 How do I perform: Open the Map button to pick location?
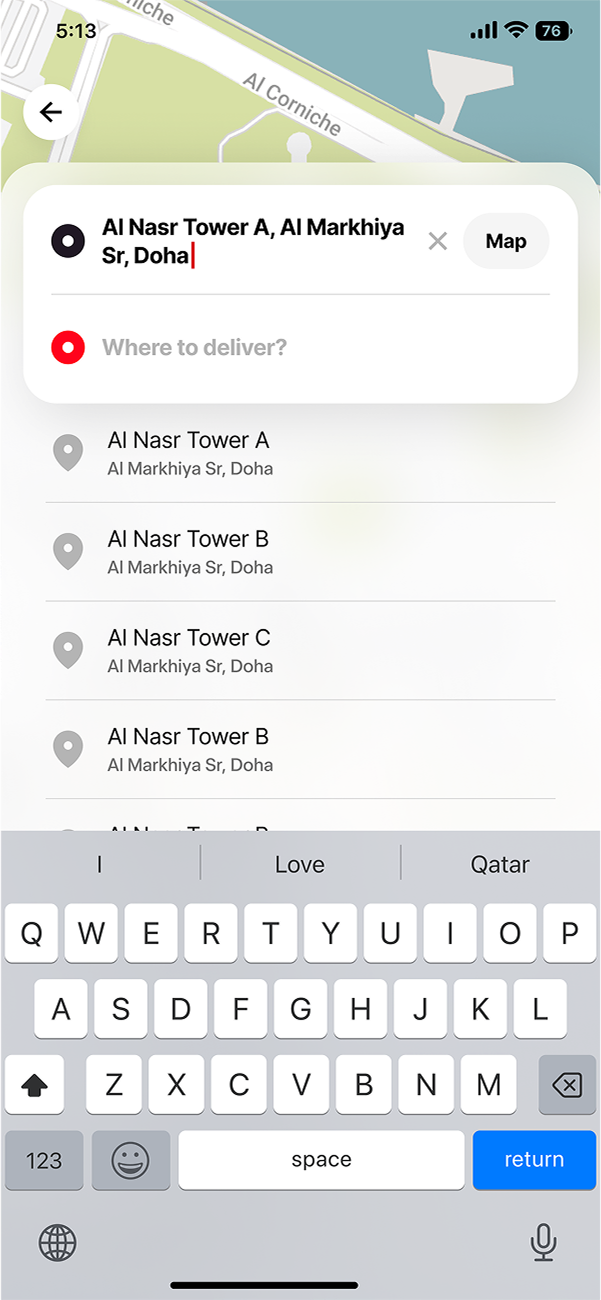(506, 241)
